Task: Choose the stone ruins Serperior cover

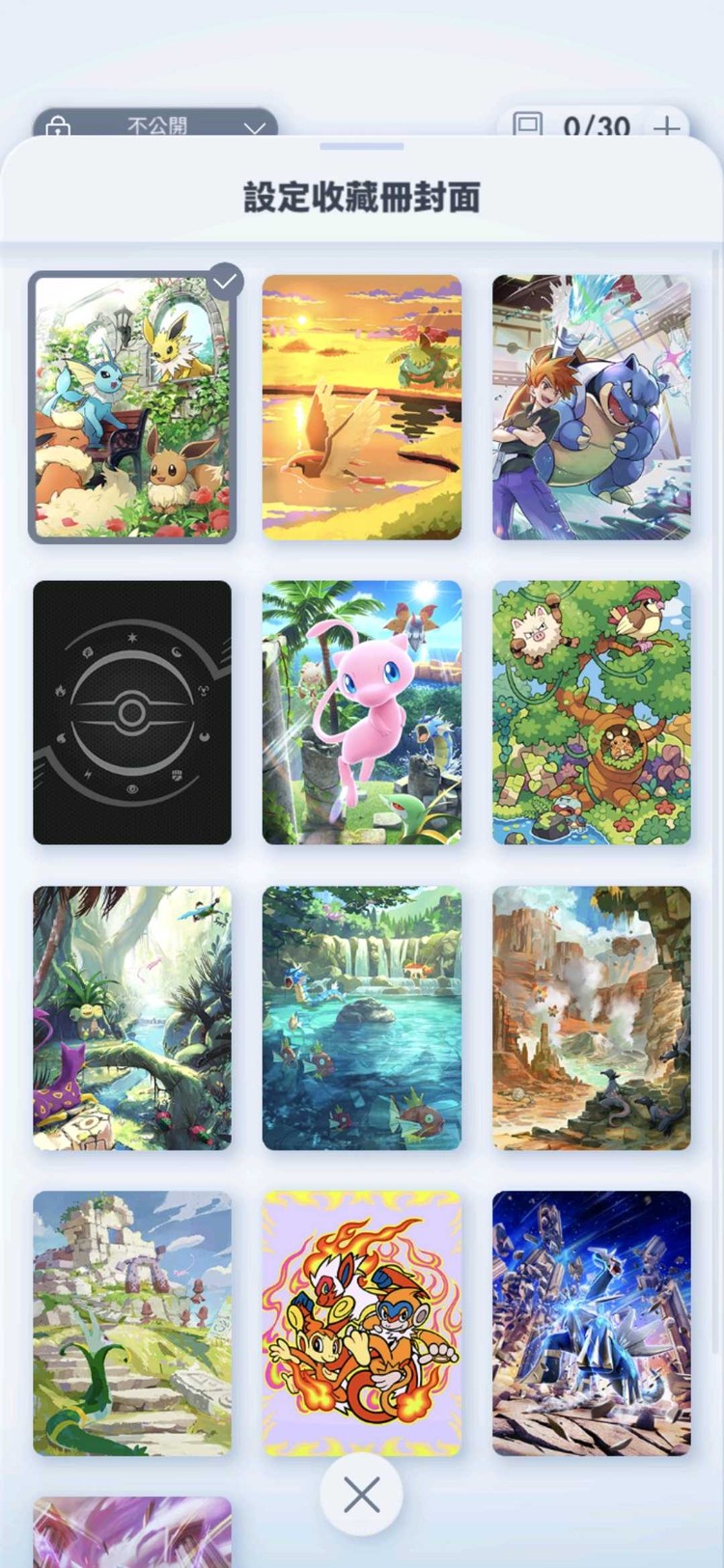Action: point(132,1323)
